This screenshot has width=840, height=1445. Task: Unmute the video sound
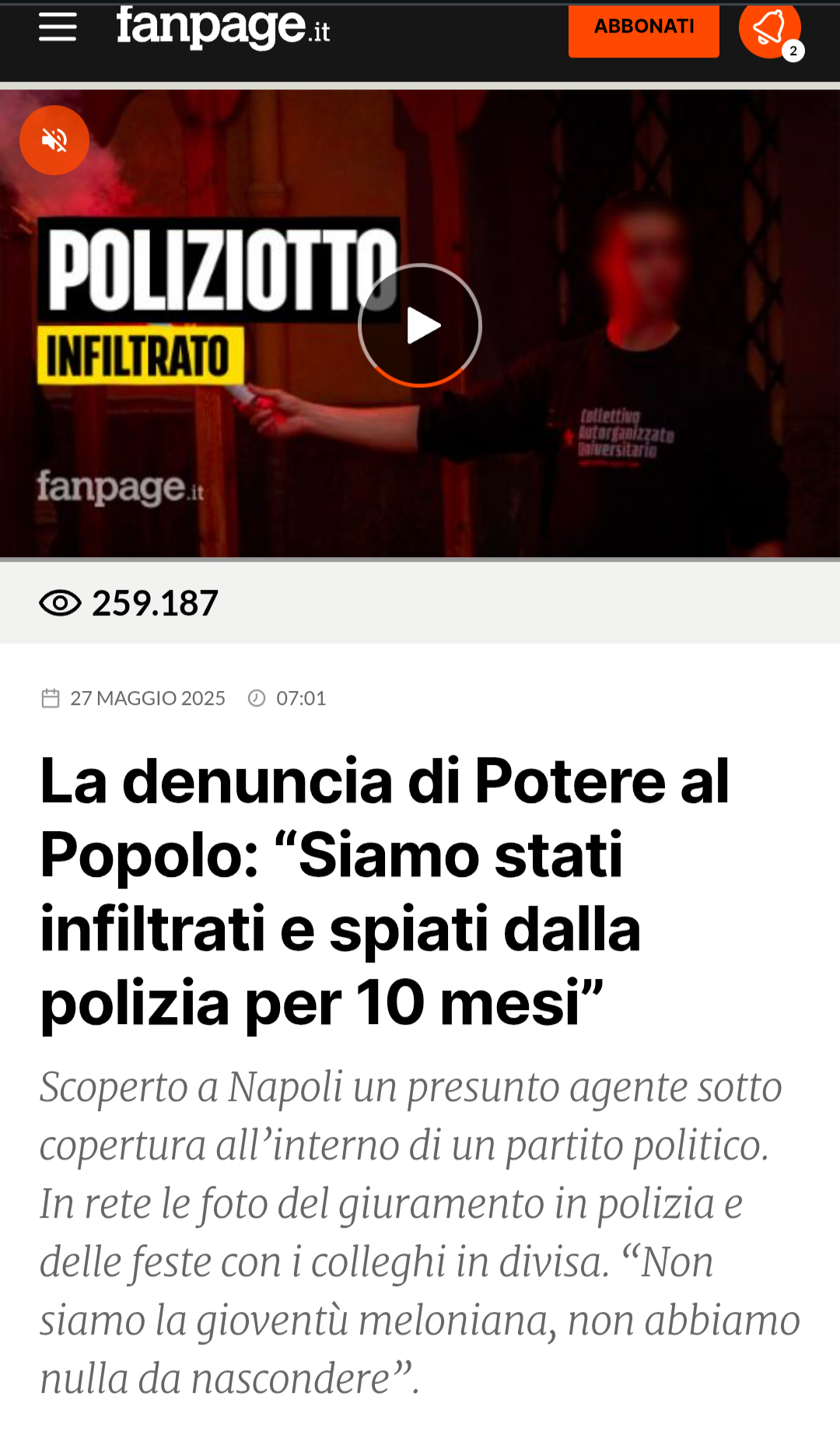tap(54, 140)
